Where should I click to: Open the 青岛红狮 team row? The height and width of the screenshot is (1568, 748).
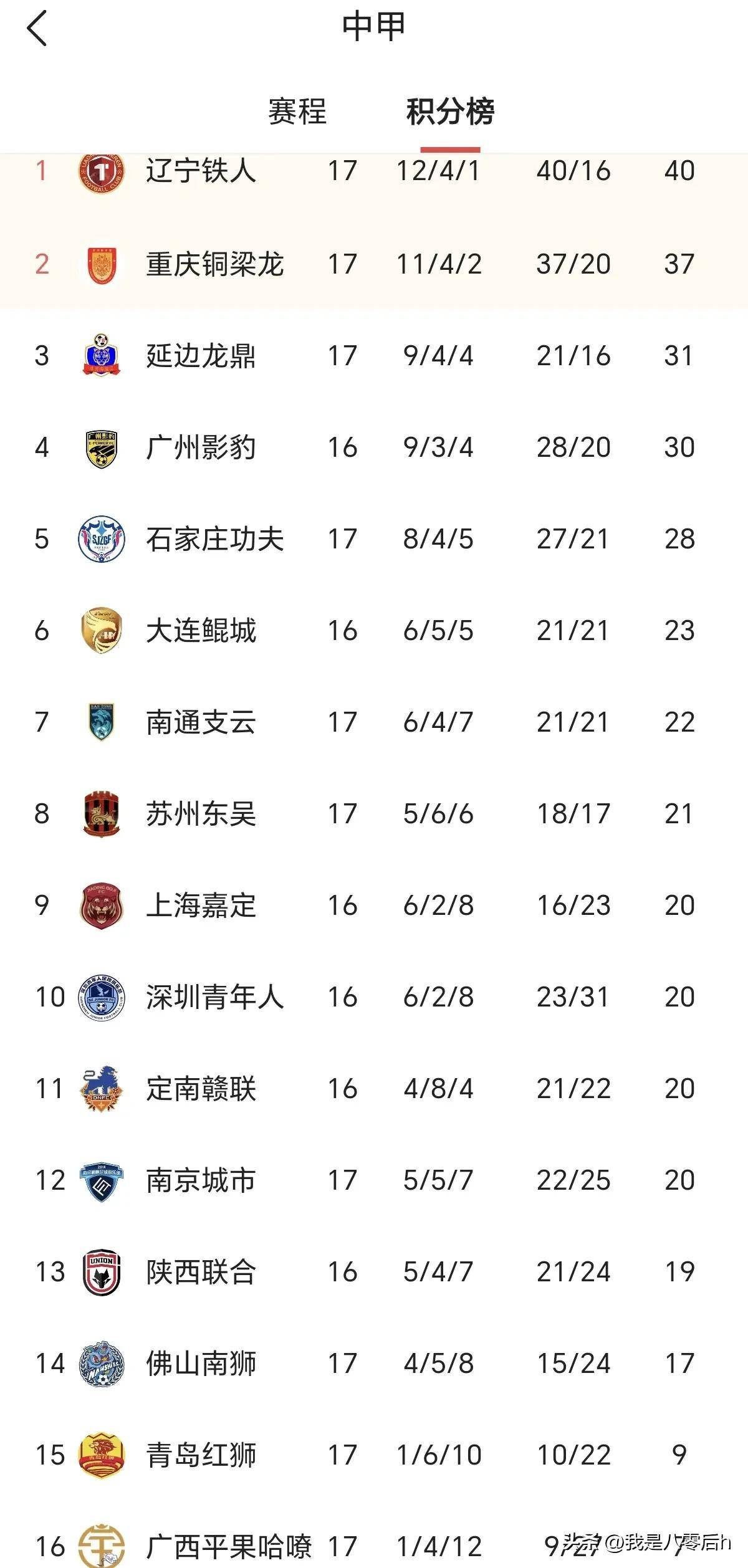[x=201, y=1455]
